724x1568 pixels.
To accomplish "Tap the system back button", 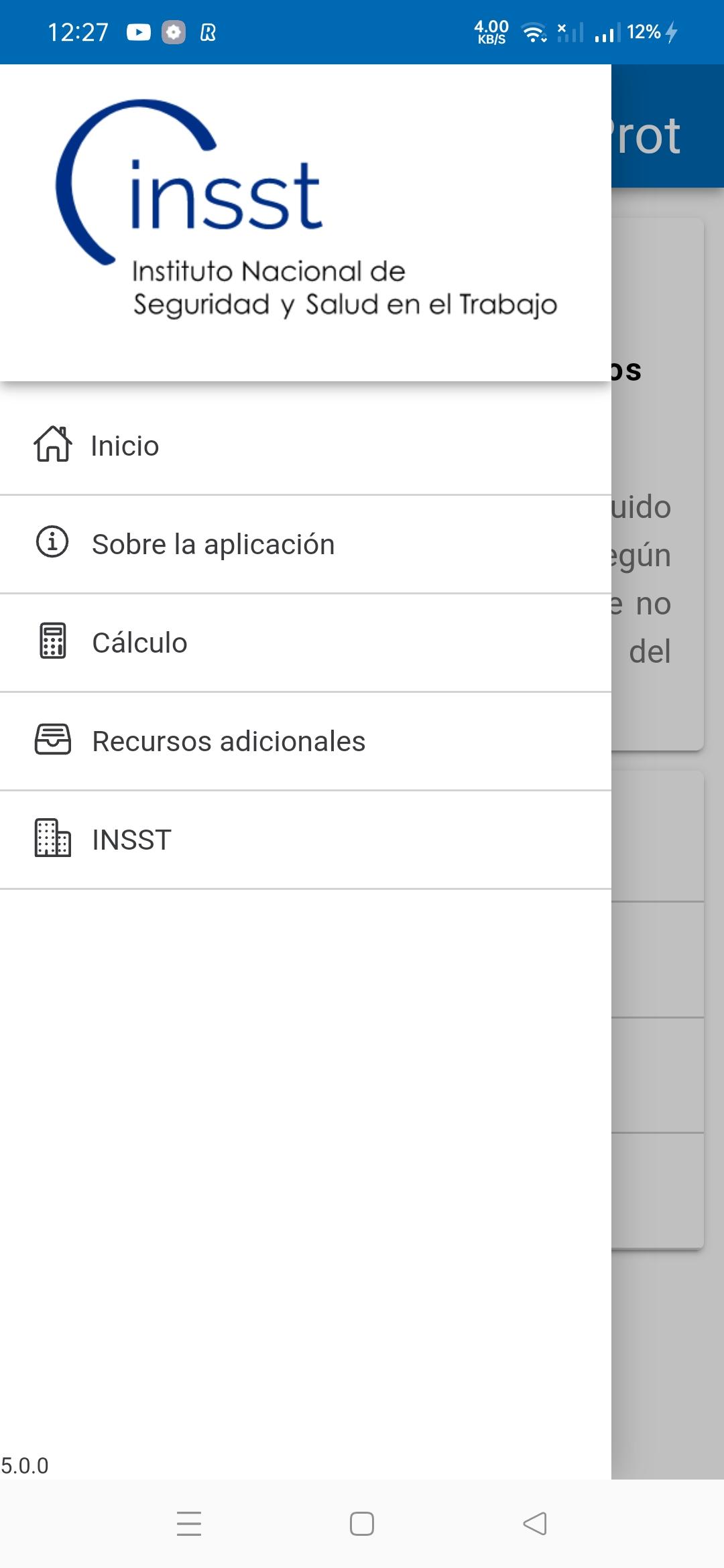I will (535, 1523).
